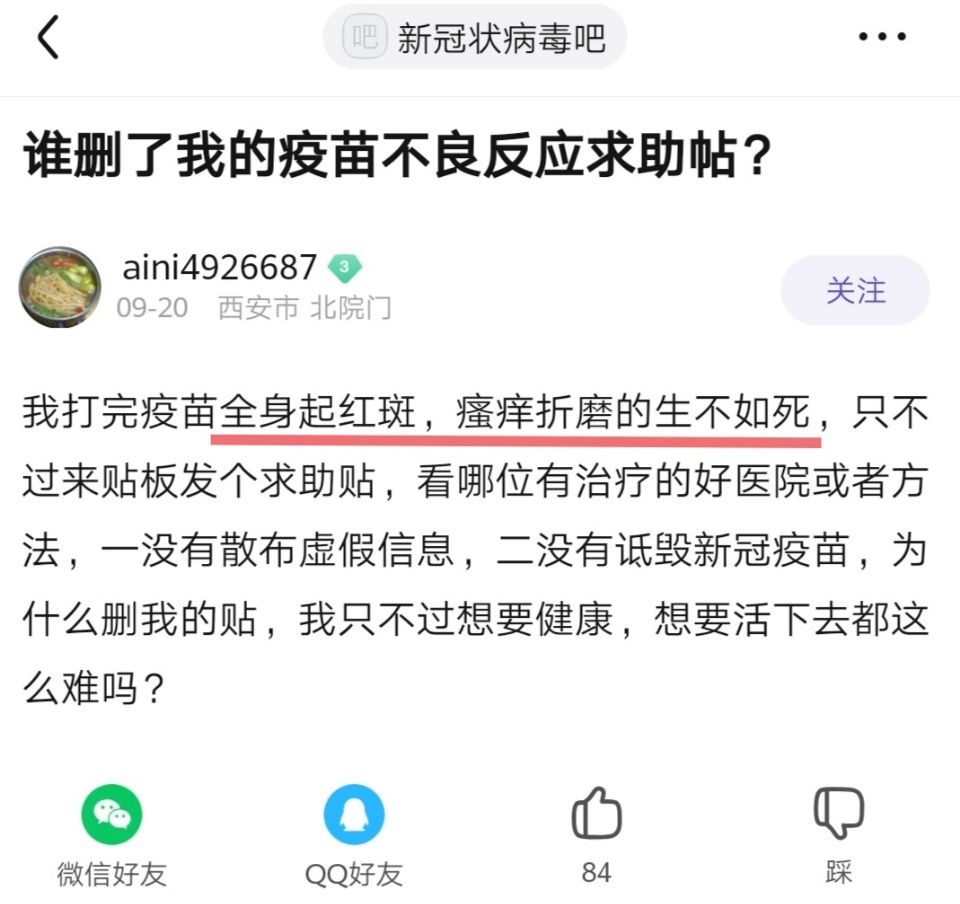View username aini4926687's page

click(219, 268)
